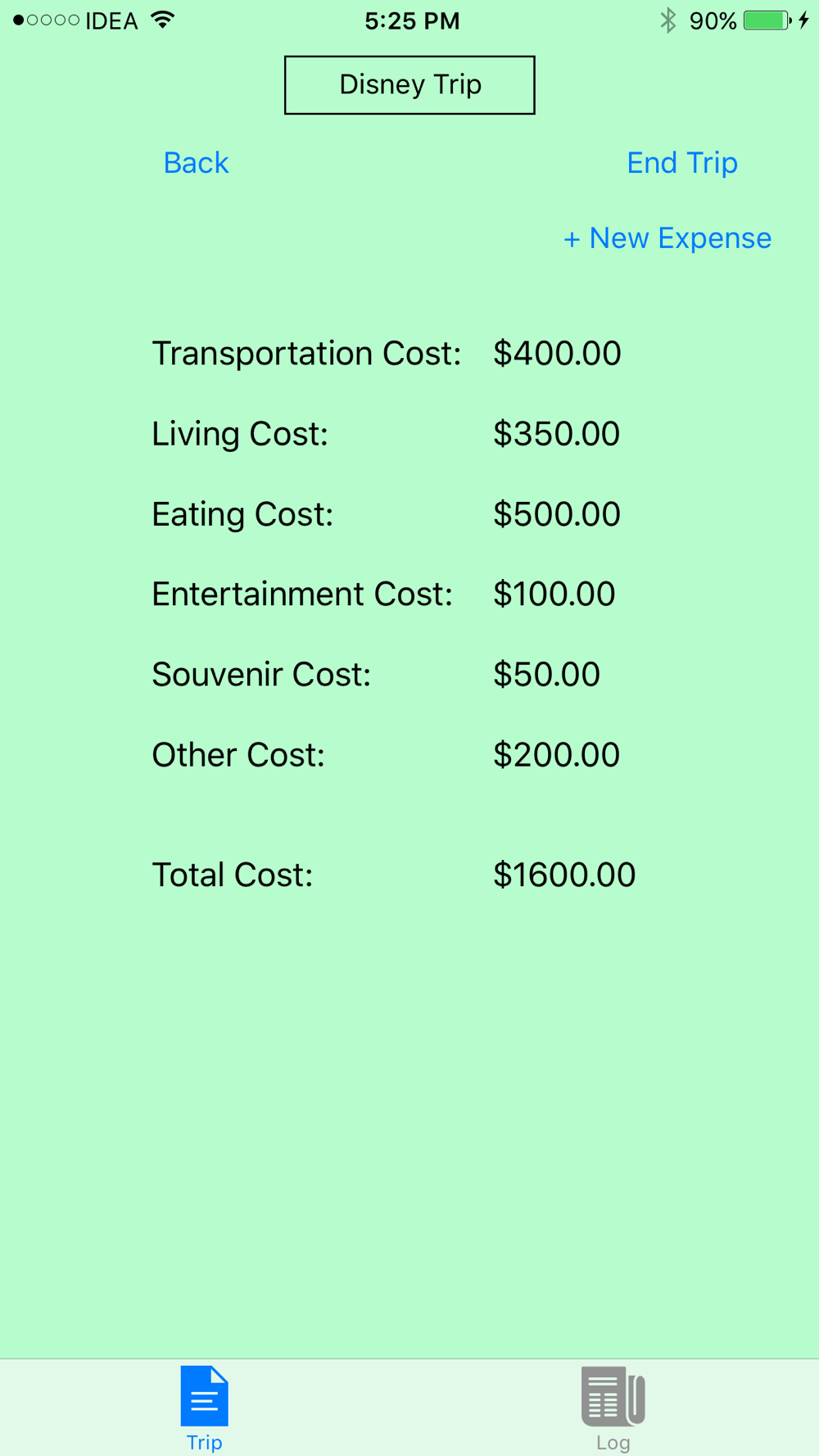Go back using the Back button

[196, 163]
